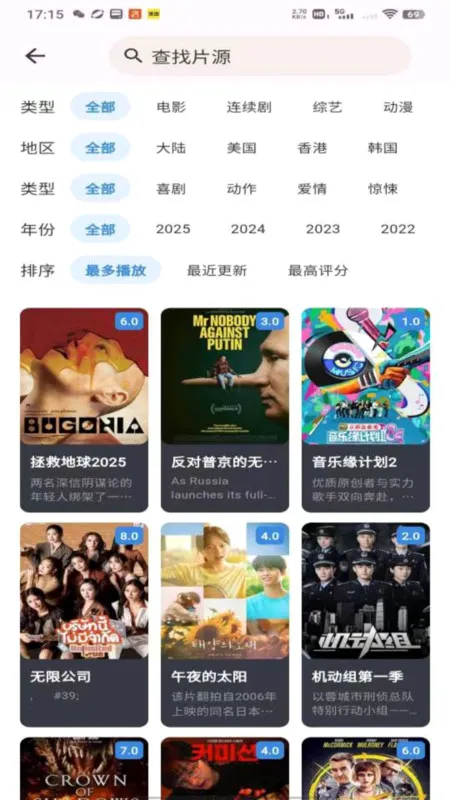Open the 拯救地球2025 movie card

point(84,410)
